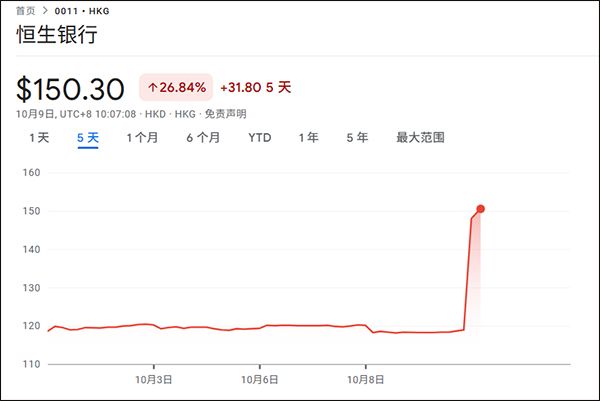Go to the 首页 breadcrumb link
Image resolution: width=600 pixels, height=401 pixels.
coord(27,9)
